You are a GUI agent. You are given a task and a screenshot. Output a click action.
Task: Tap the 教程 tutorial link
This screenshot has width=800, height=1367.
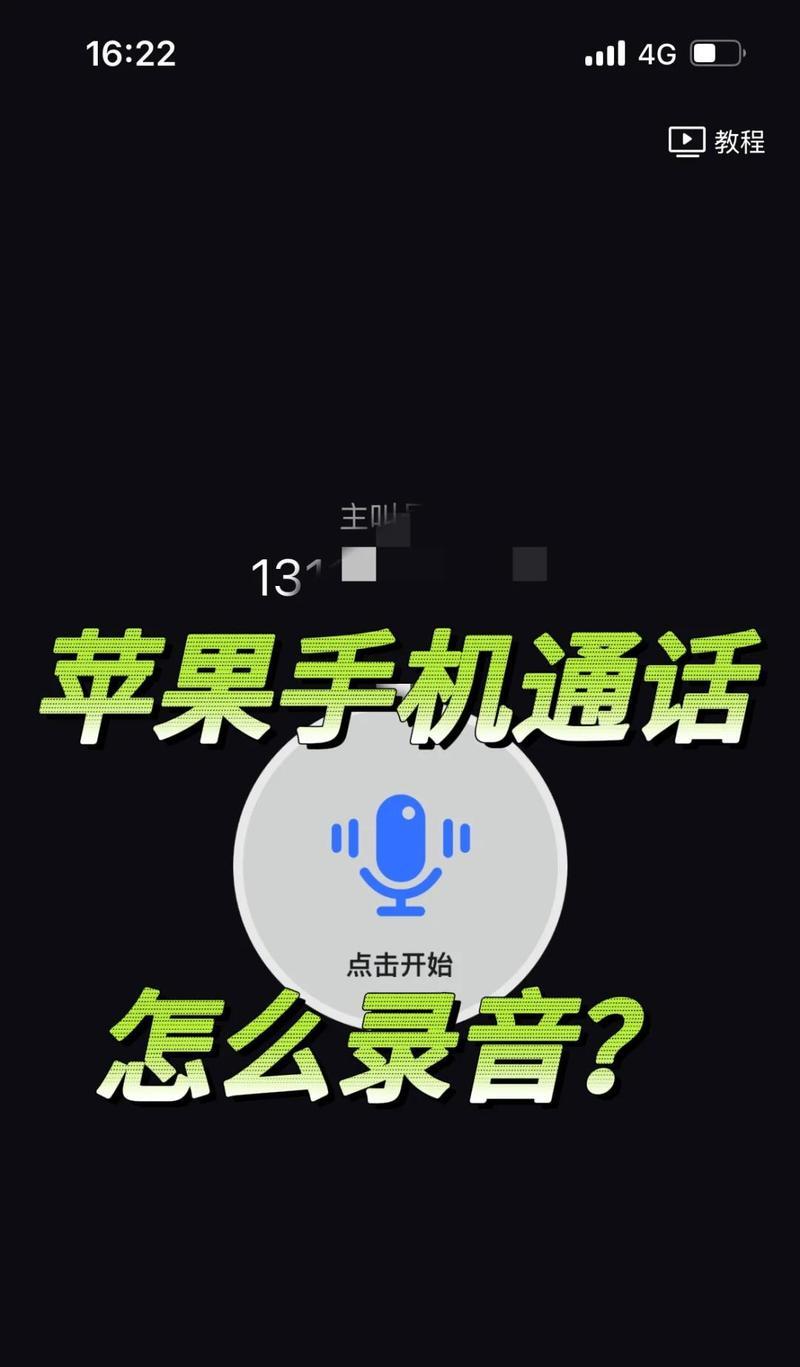click(x=740, y=141)
